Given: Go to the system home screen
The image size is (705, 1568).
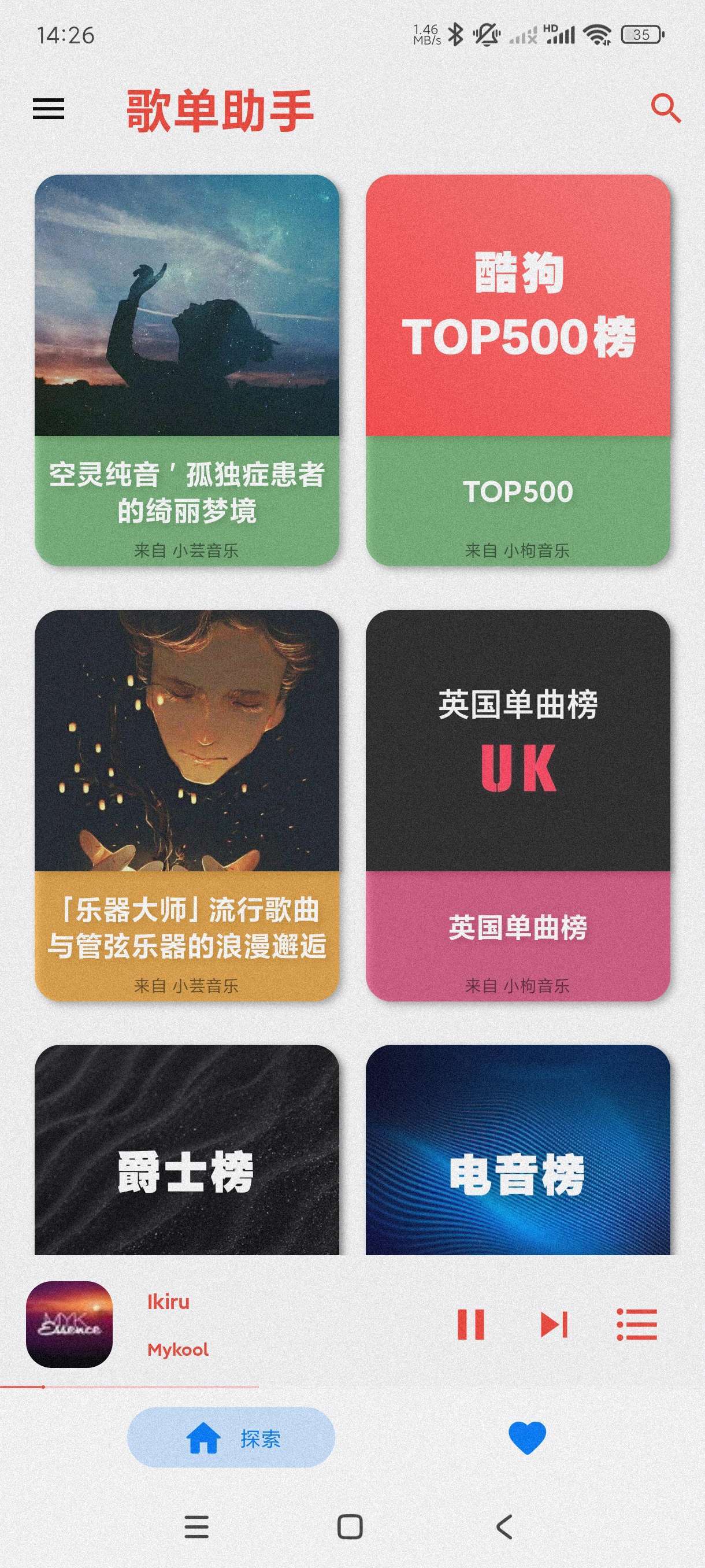Looking at the screenshot, I should click(350, 1526).
